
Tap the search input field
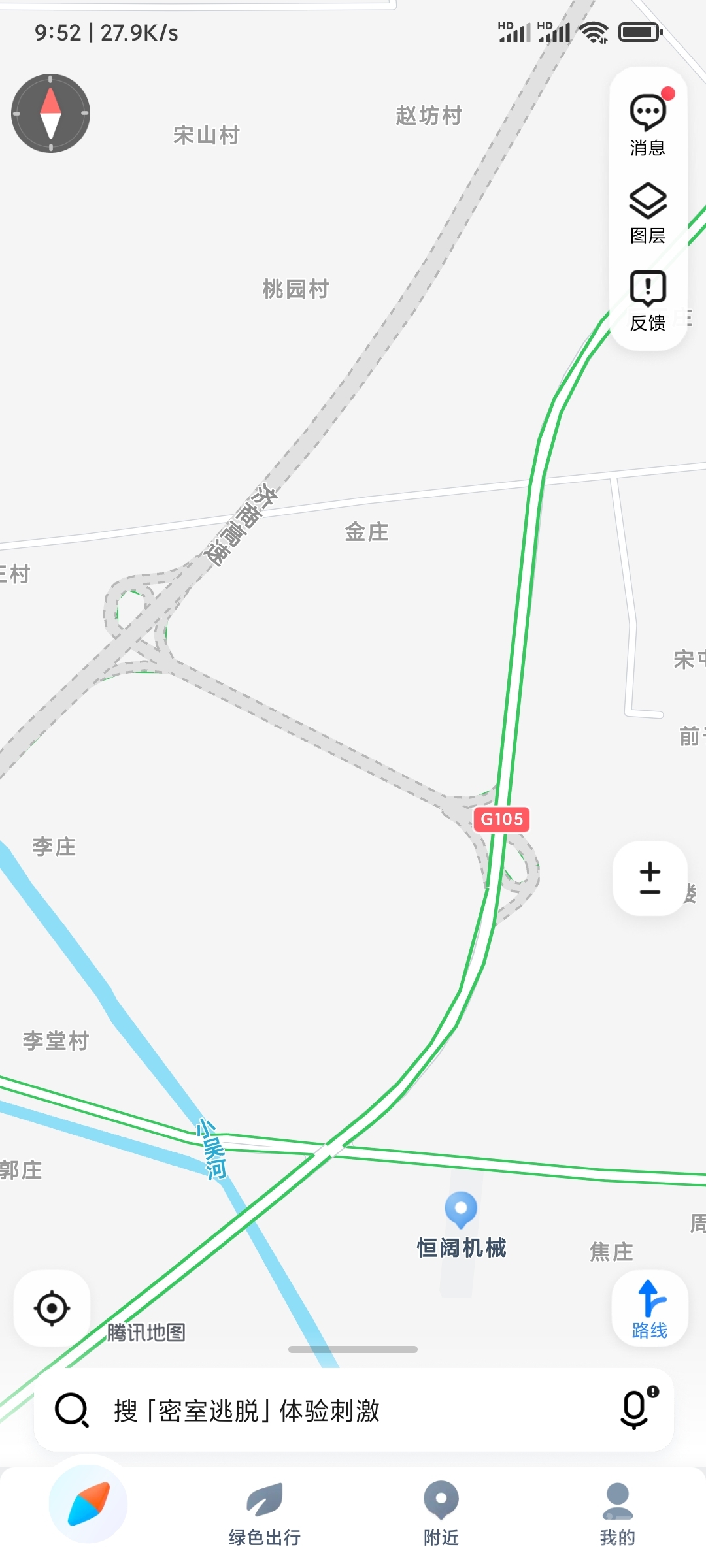(x=294, y=1410)
